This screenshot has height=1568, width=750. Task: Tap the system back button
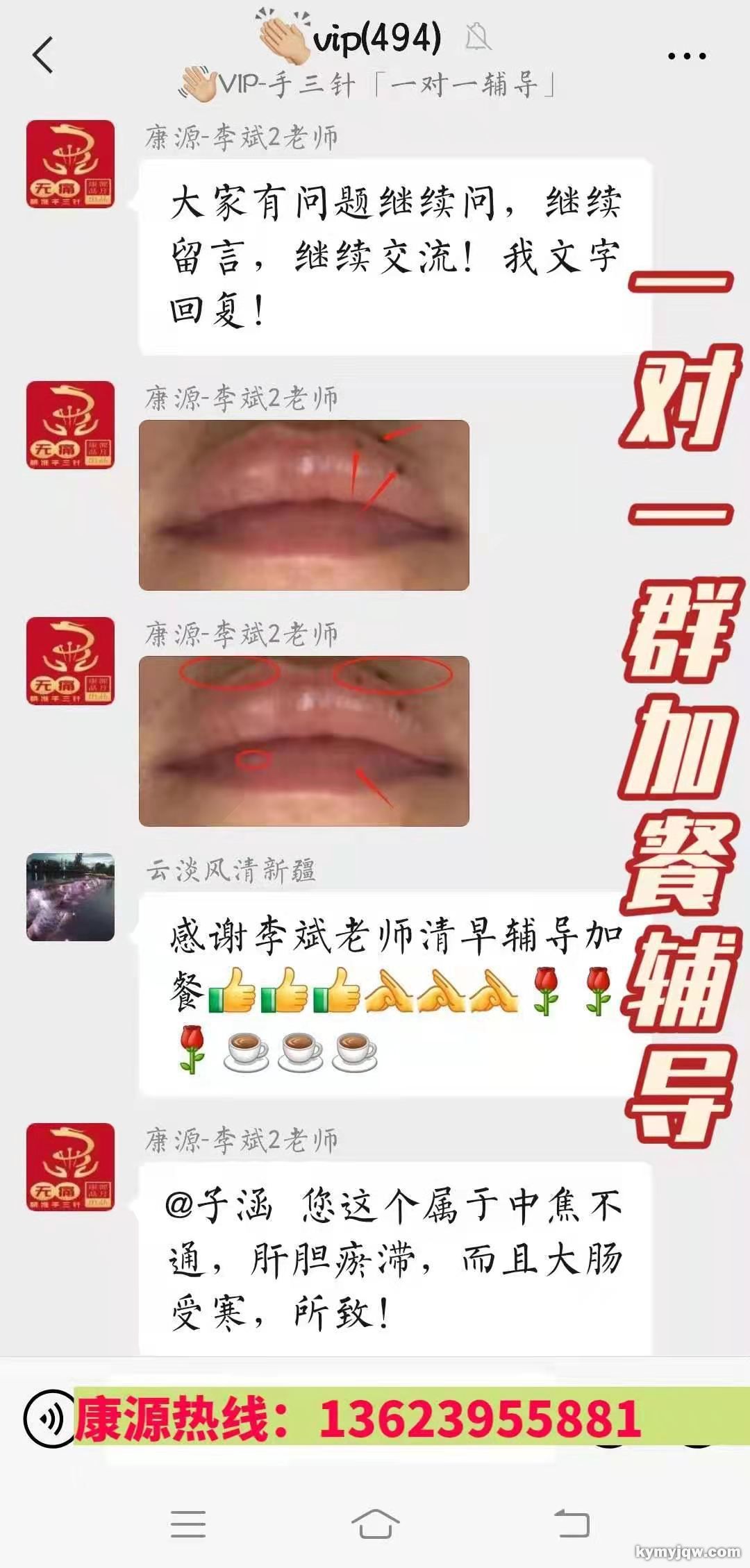572,1524
